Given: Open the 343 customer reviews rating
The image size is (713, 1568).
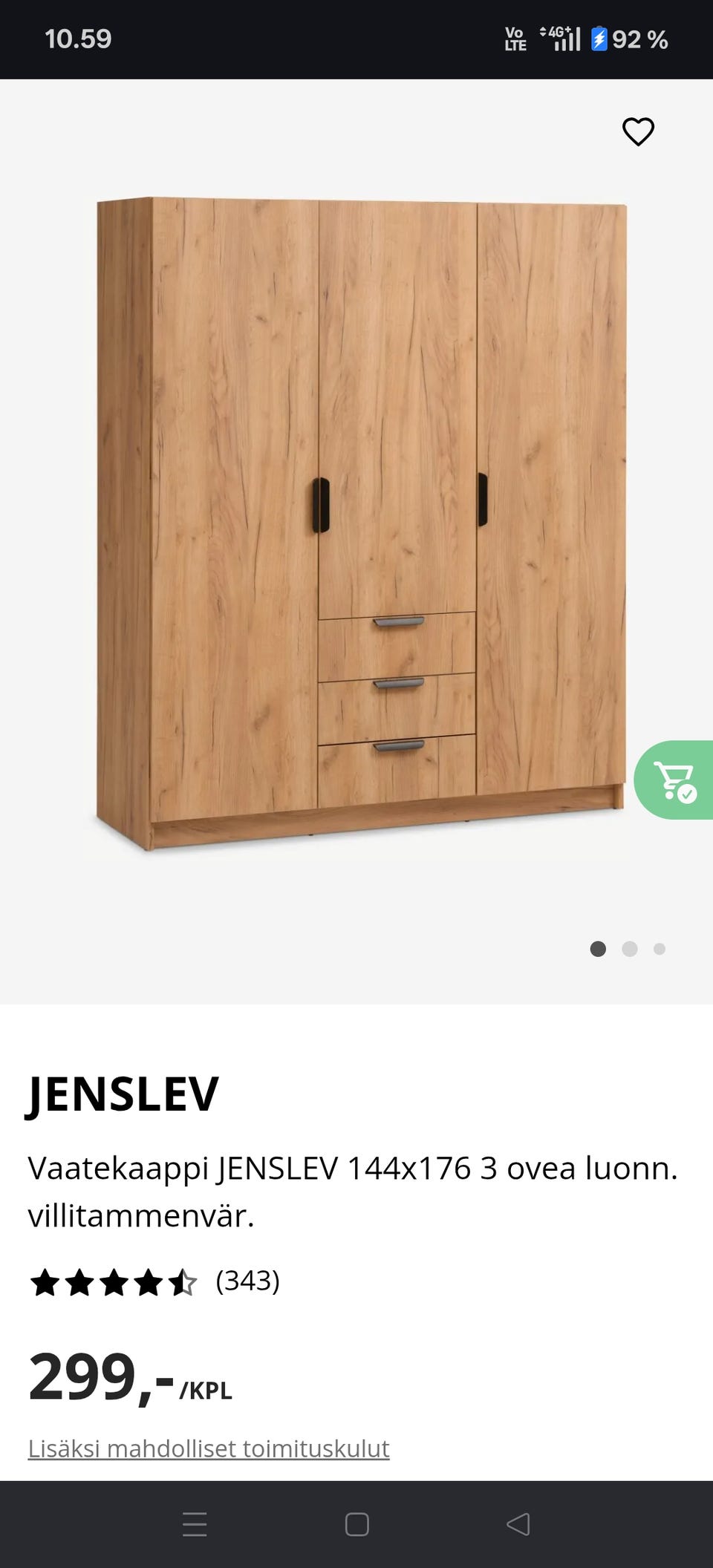Looking at the screenshot, I should coord(154,1281).
